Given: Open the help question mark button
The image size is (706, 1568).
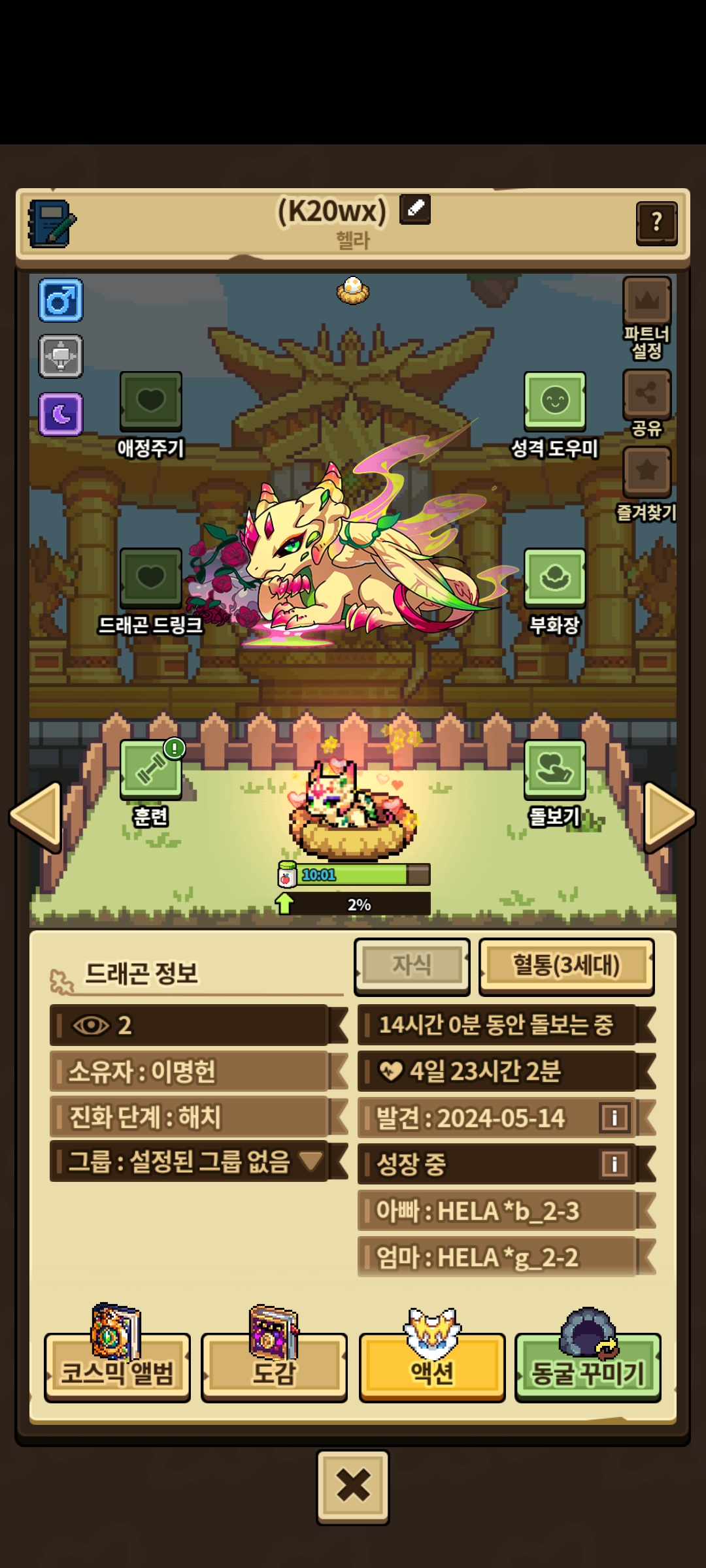Looking at the screenshot, I should coord(656,223).
